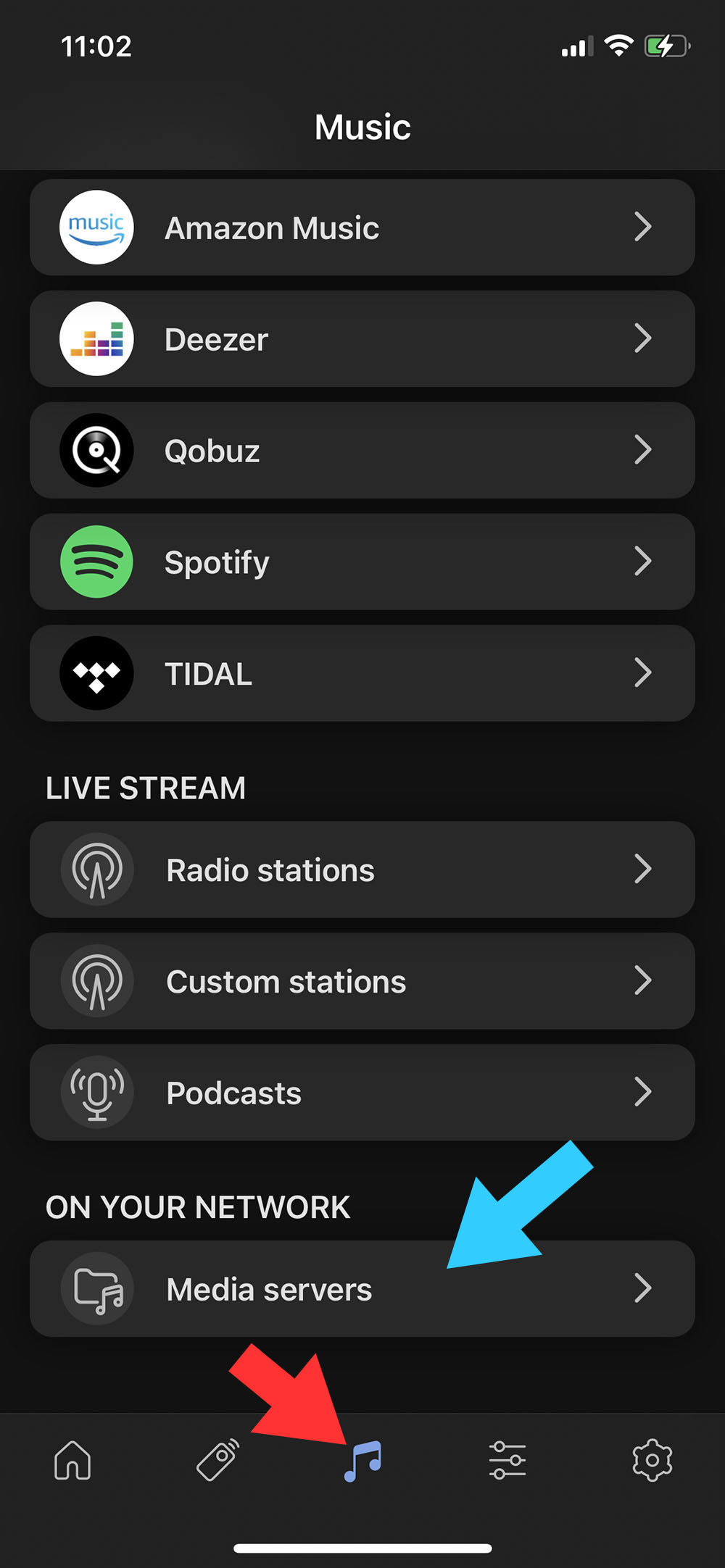Open the sound adjustment sliders tab
725x1568 pixels.
[507, 1459]
